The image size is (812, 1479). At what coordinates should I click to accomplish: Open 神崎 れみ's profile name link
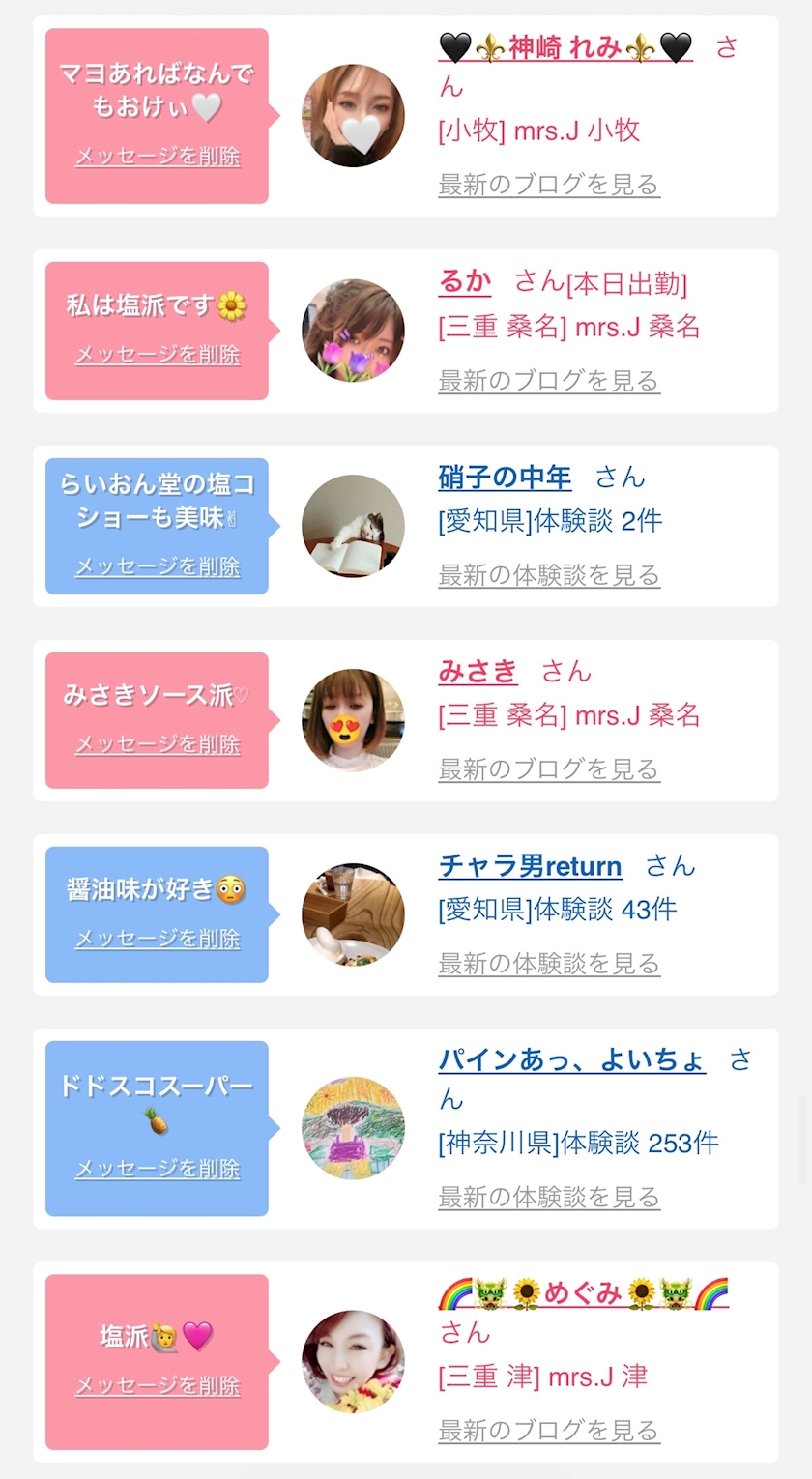pyautogui.click(x=565, y=47)
